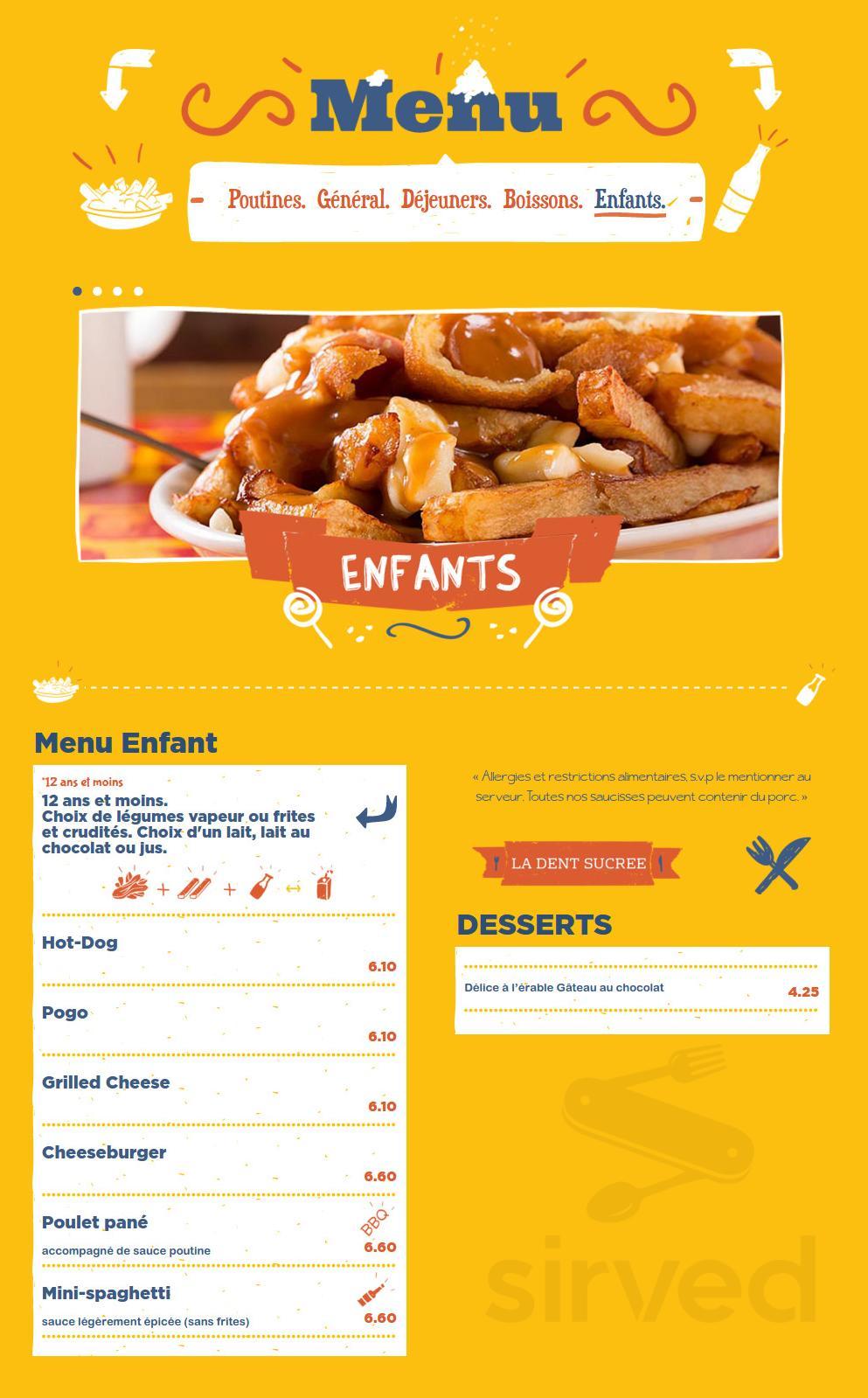
Task: Click the bowl icon on the left divider
Action: pyautogui.click(x=54, y=690)
